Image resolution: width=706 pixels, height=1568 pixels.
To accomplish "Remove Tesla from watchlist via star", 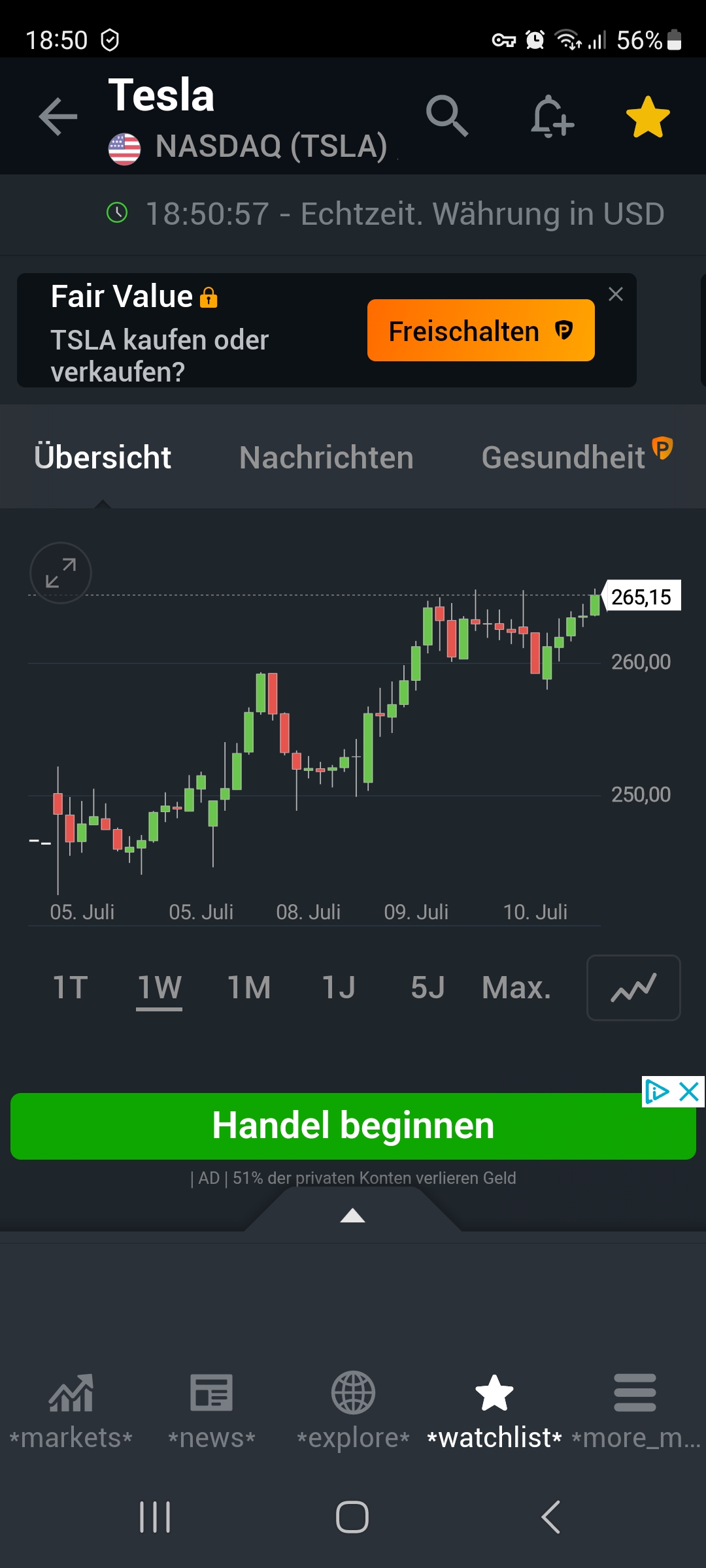I will tap(648, 118).
